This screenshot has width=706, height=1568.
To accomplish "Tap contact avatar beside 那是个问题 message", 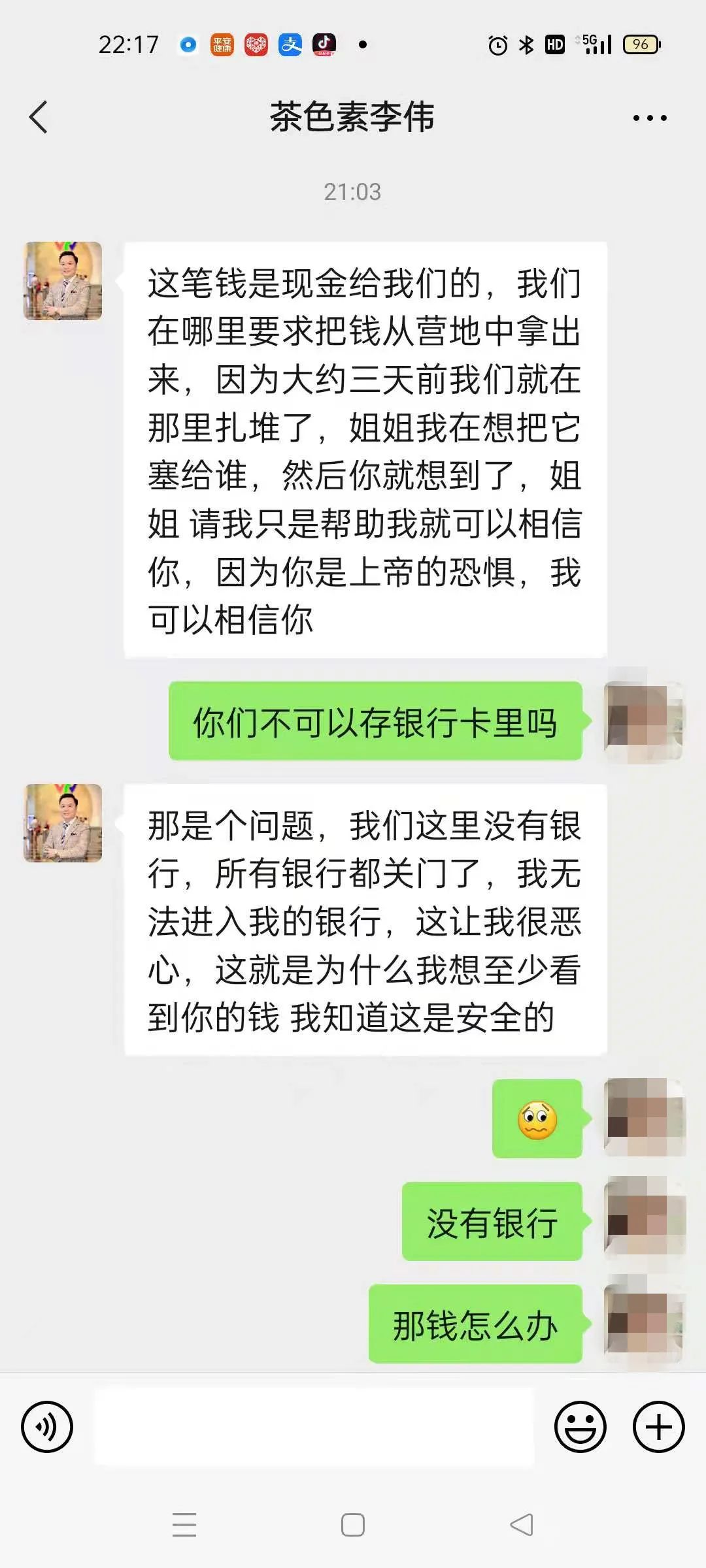I will pyautogui.click(x=63, y=823).
